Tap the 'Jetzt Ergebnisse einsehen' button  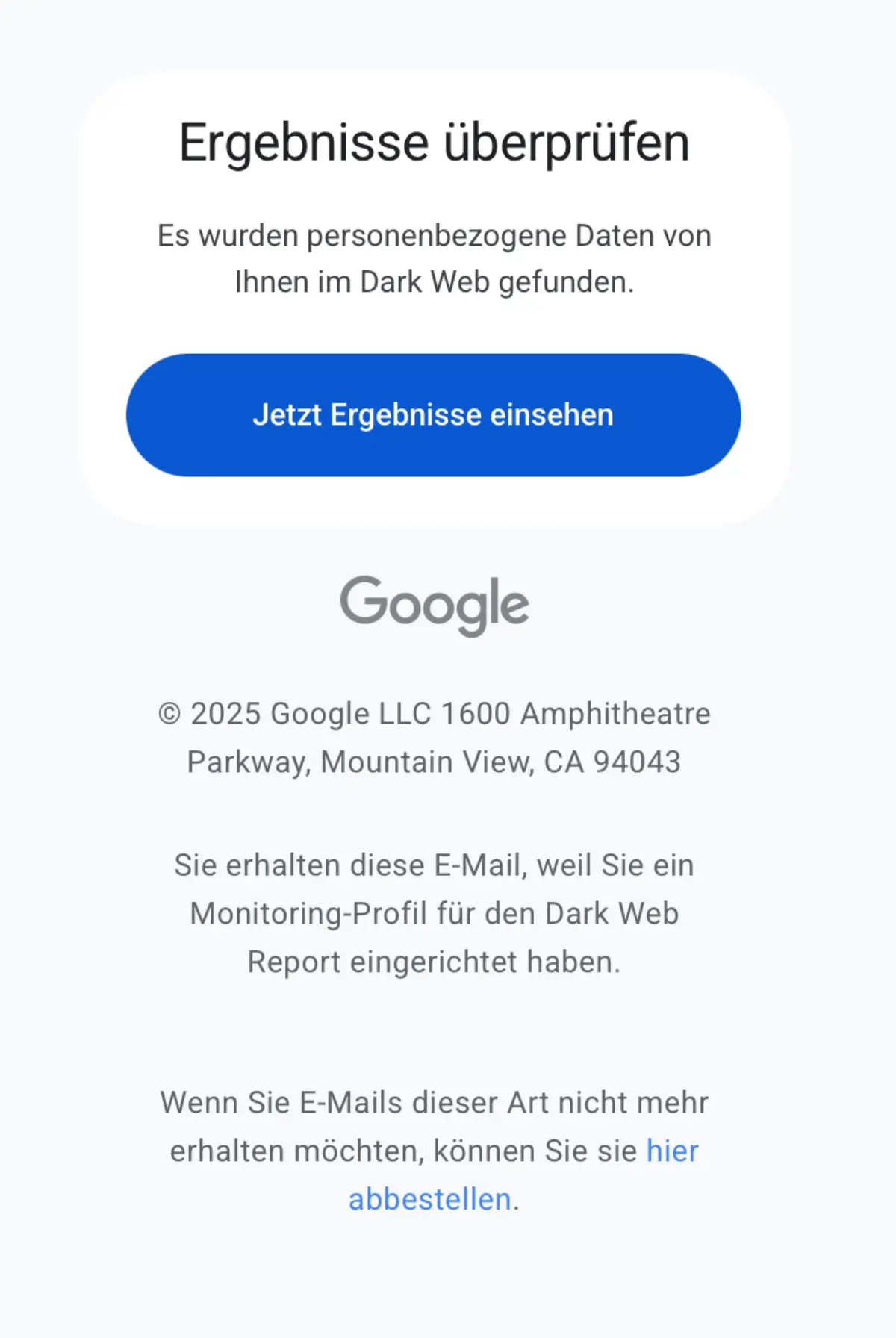(x=433, y=415)
